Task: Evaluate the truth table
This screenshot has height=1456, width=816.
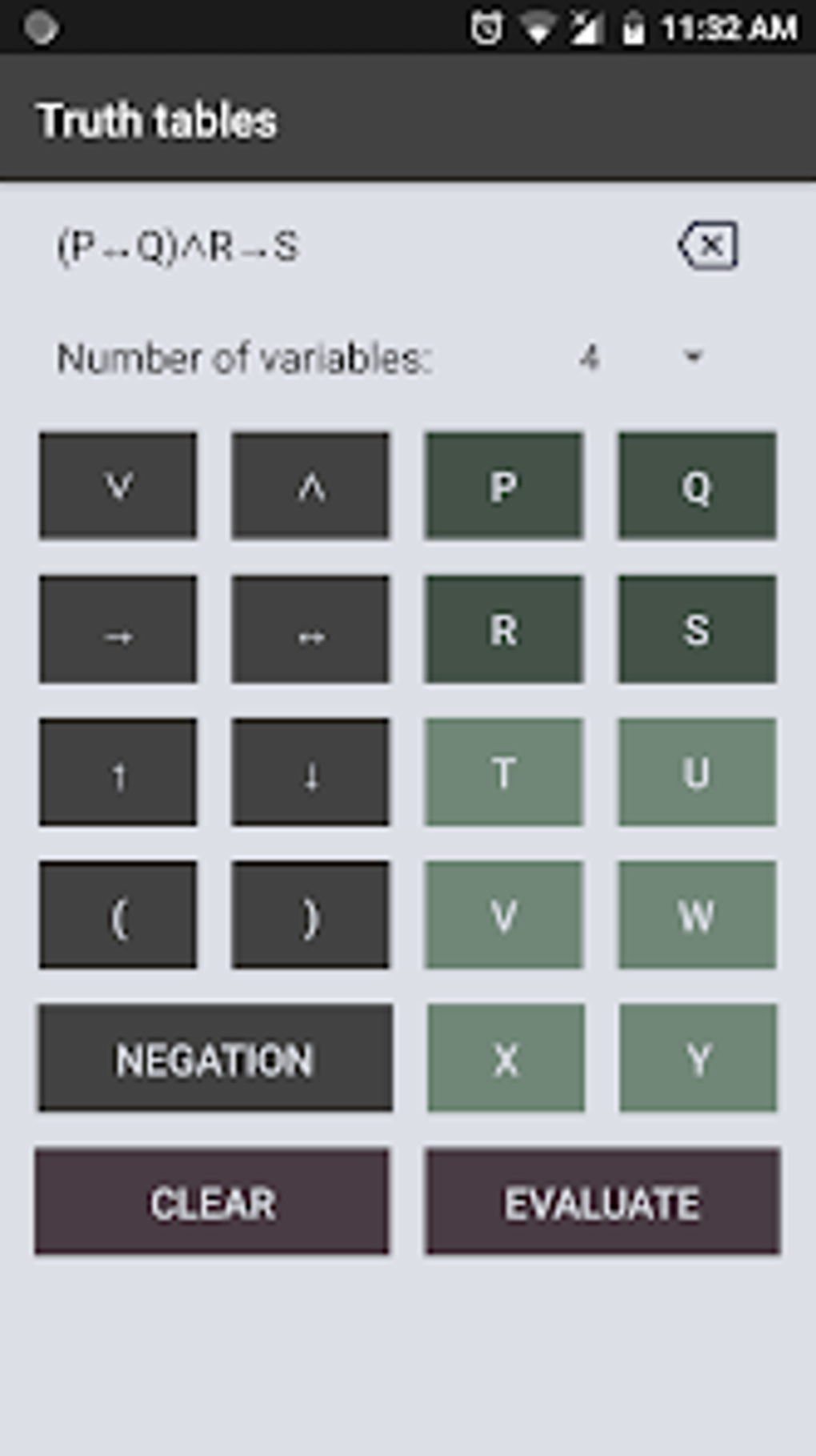Action: coord(602,1201)
